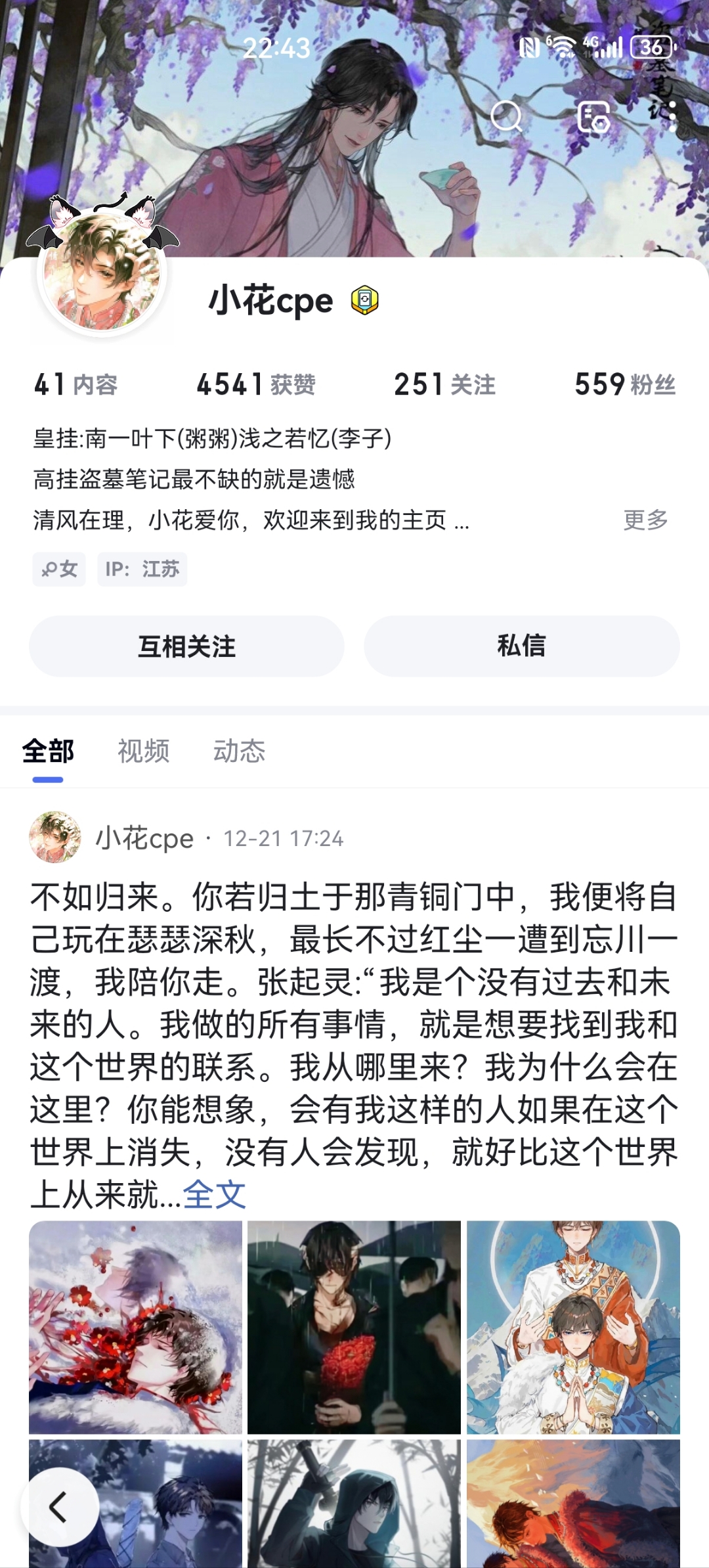Switch to the 视频 tab
709x1568 pixels.
144,751
